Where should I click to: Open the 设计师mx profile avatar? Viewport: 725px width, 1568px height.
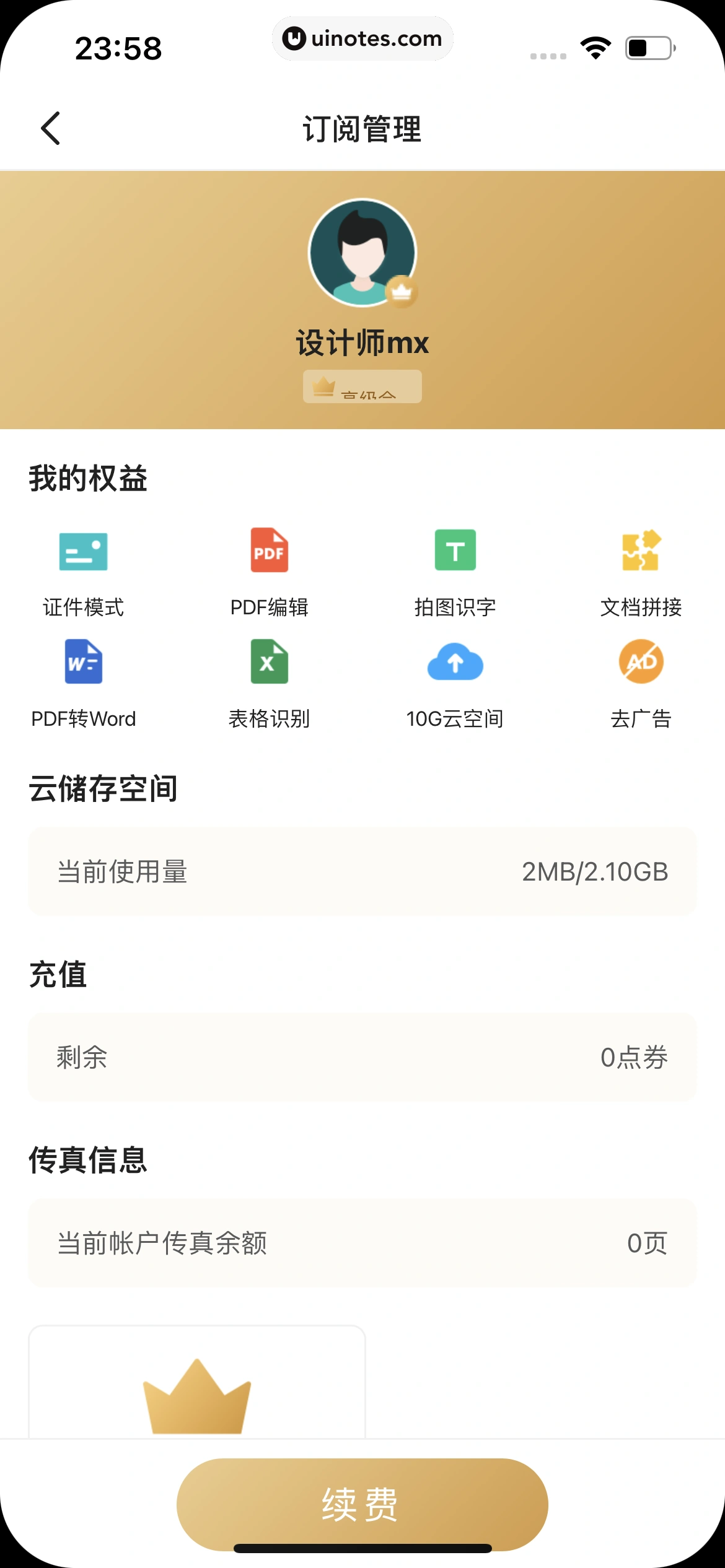(x=362, y=253)
